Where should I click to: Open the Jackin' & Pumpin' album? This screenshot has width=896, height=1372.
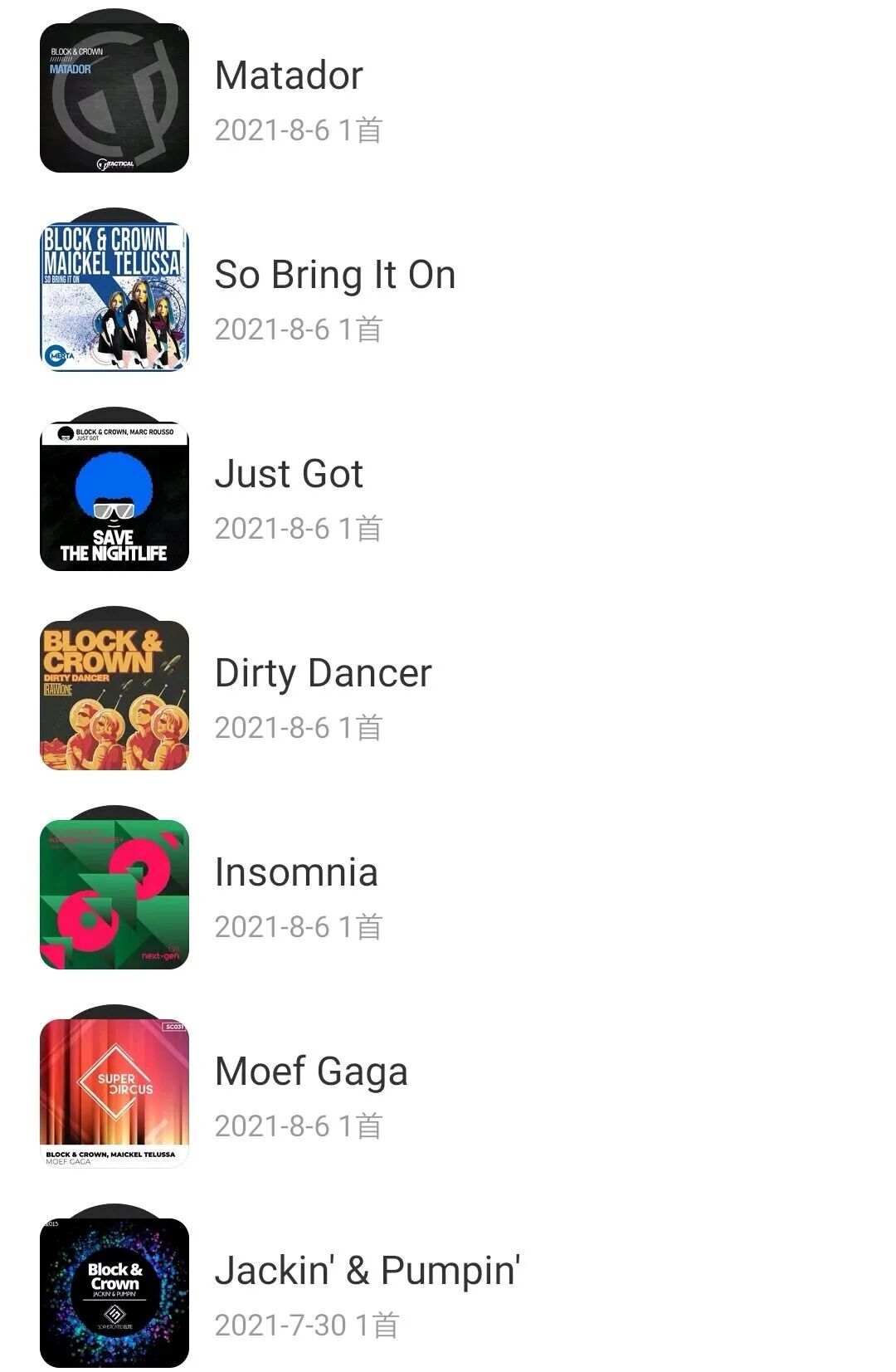[448, 1283]
